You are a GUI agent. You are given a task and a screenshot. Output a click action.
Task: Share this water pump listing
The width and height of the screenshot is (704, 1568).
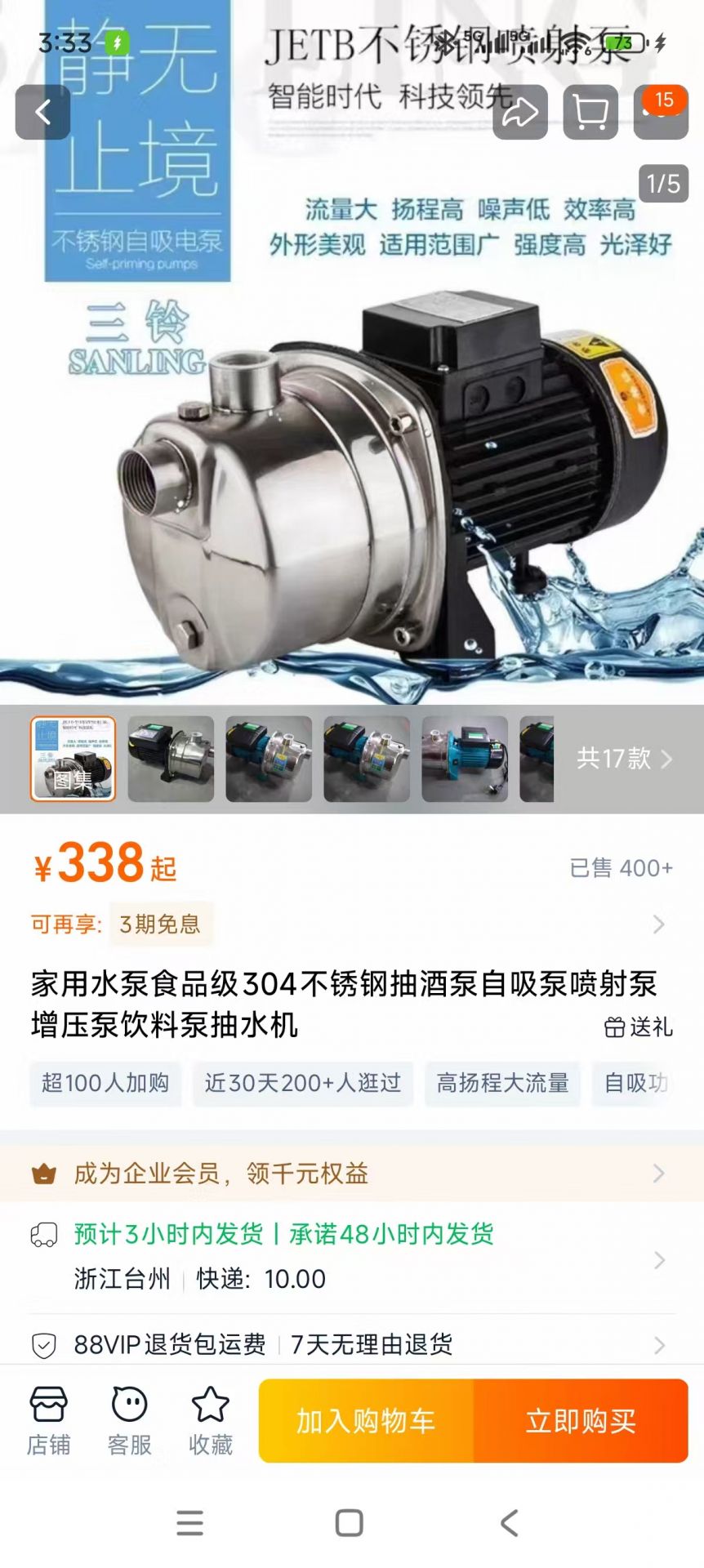pos(520,112)
